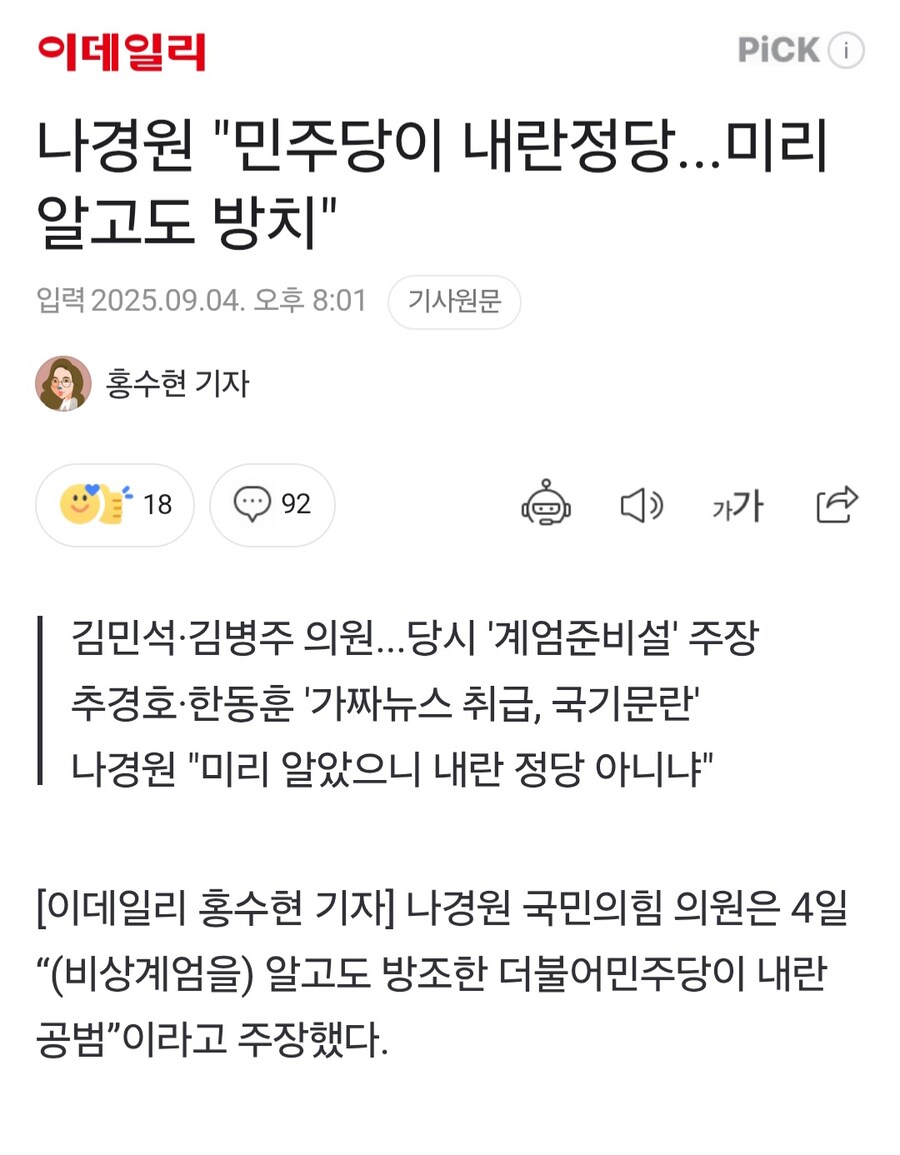Open the PiCK info icon
This screenshot has width=900, height=1155.
click(x=846, y=50)
